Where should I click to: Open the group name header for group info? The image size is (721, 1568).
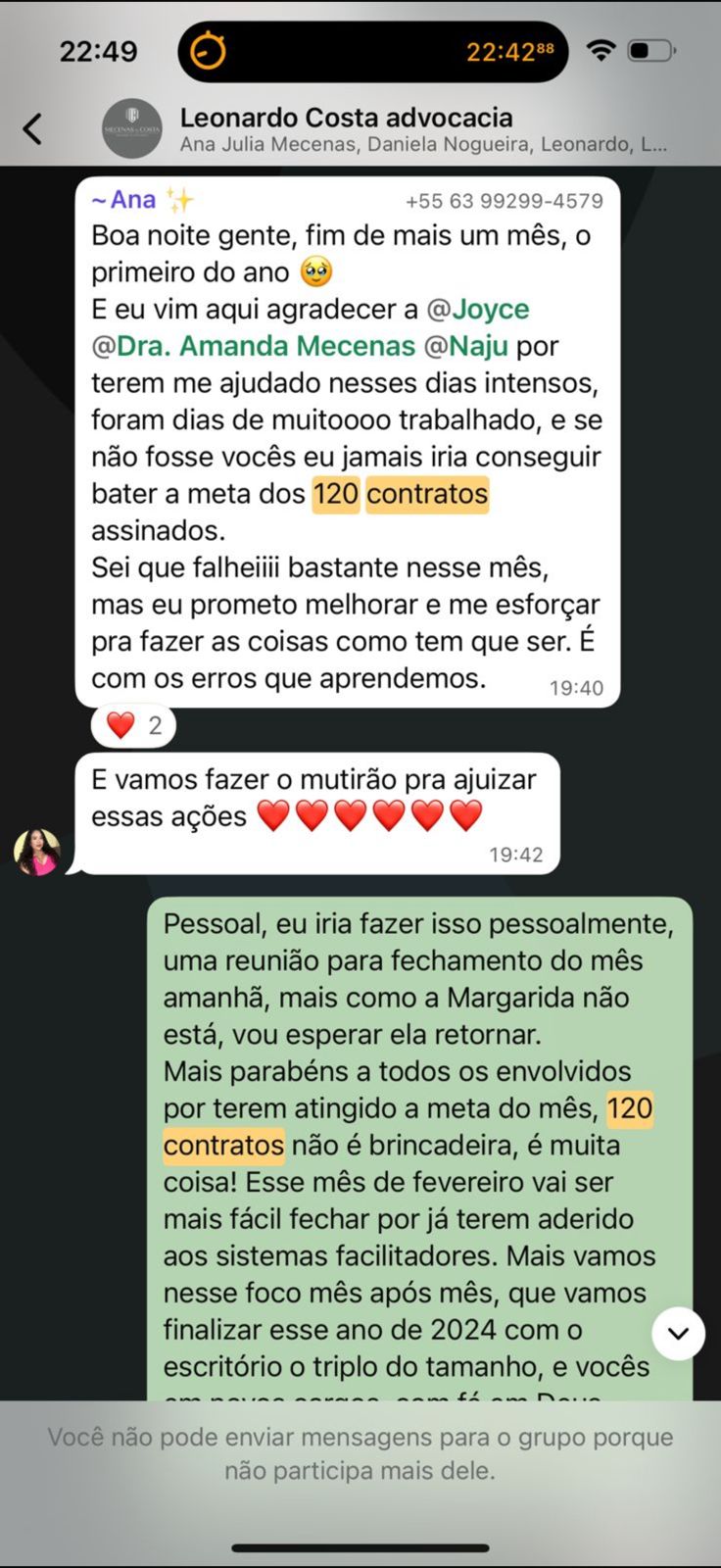point(345,117)
